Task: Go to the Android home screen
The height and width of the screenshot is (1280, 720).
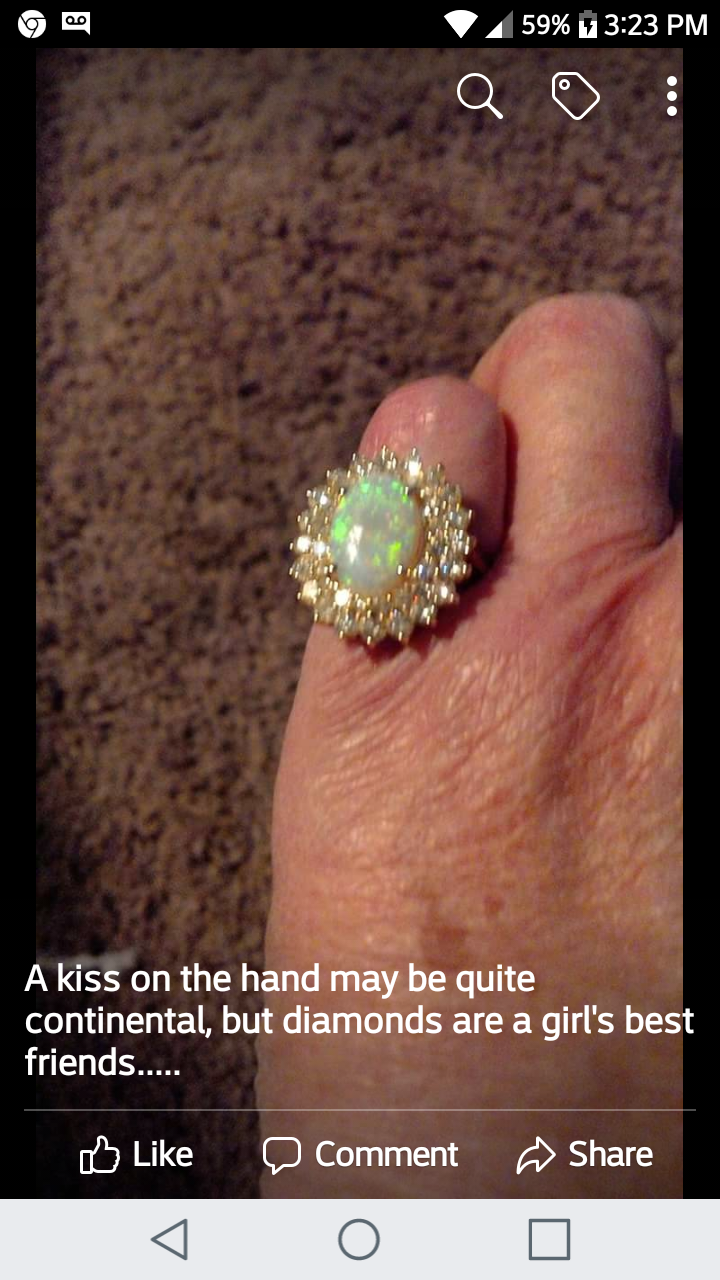Action: tap(359, 1239)
